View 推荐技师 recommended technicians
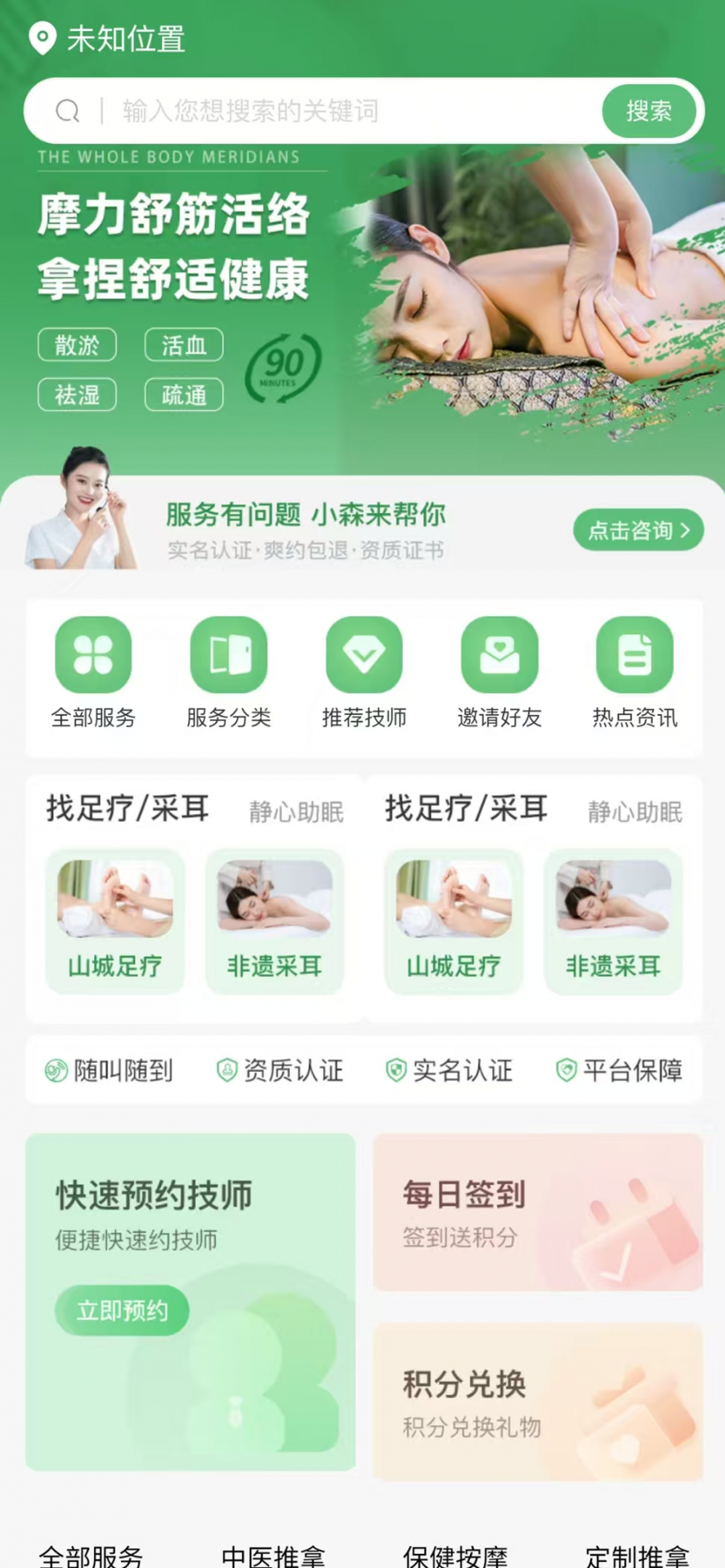 (x=364, y=671)
